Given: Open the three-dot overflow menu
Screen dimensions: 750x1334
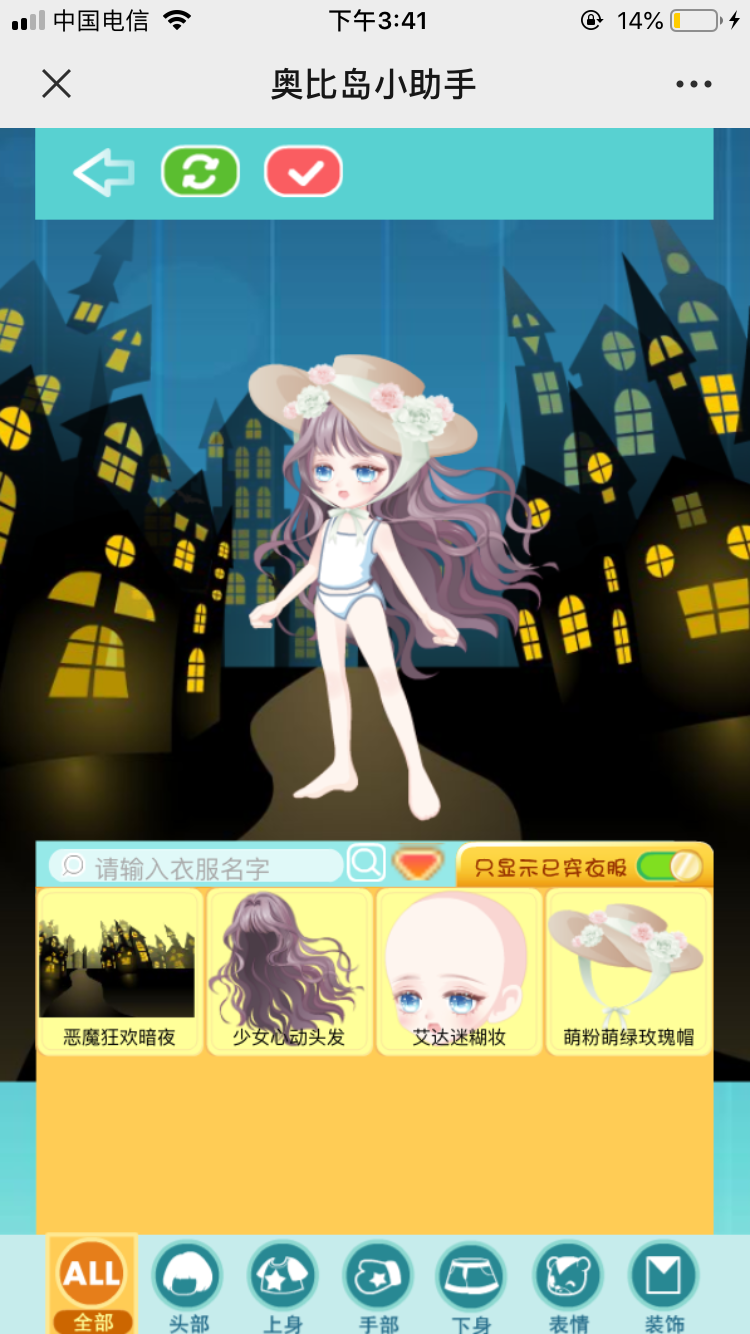Looking at the screenshot, I should click(693, 85).
